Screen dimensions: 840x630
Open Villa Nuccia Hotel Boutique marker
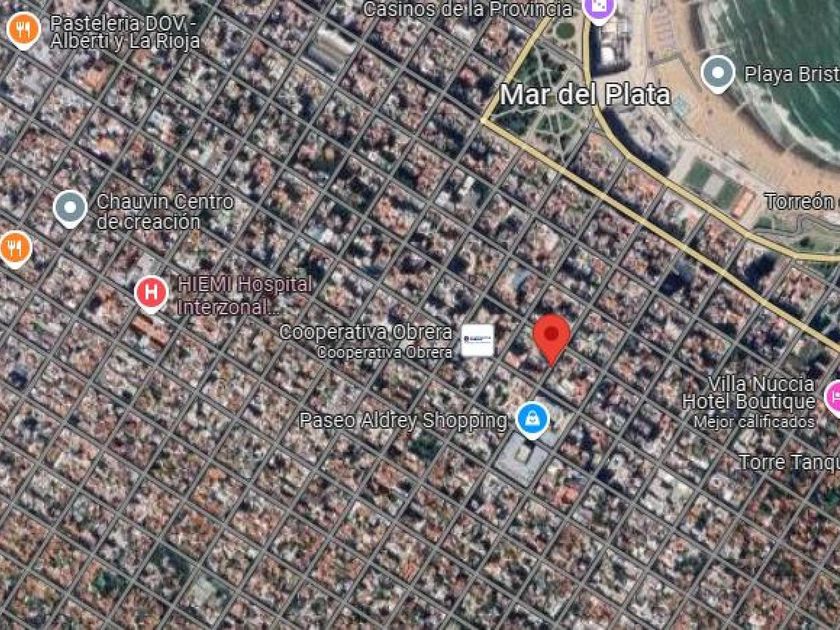click(x=832, y=397)
